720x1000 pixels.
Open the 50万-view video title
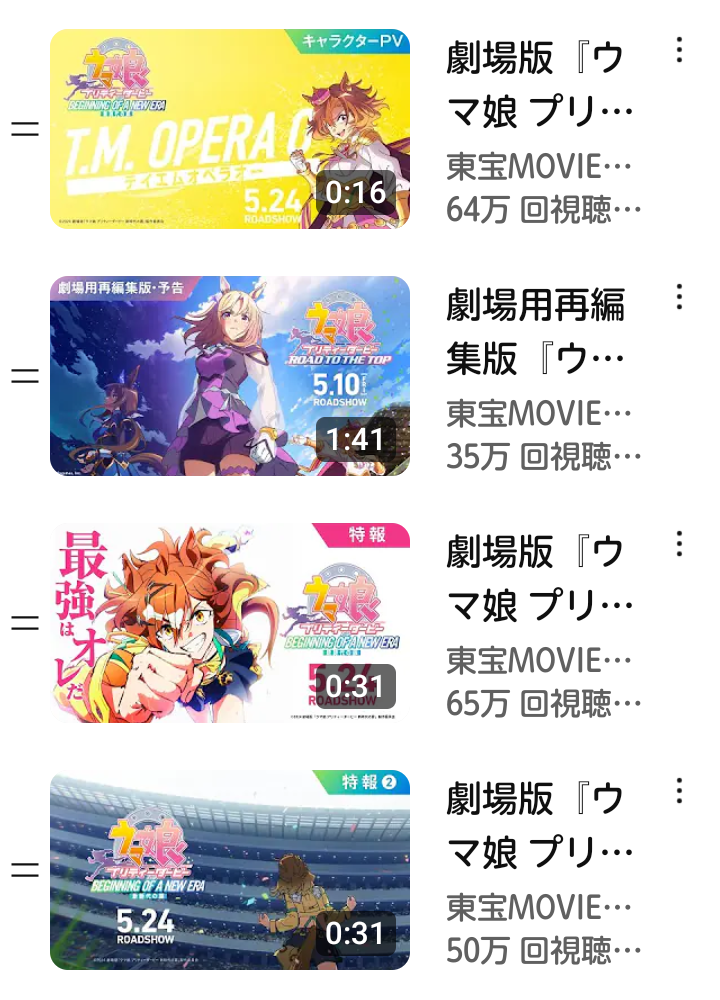click(x=537, y=826)
